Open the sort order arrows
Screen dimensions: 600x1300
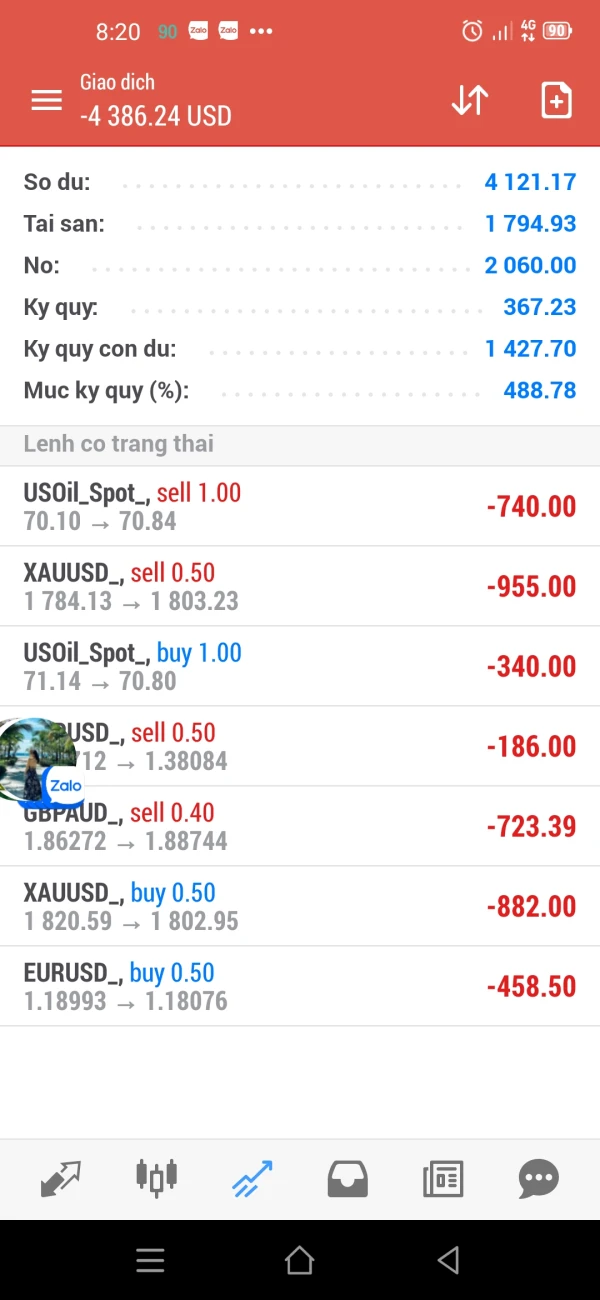coord(469,100)
